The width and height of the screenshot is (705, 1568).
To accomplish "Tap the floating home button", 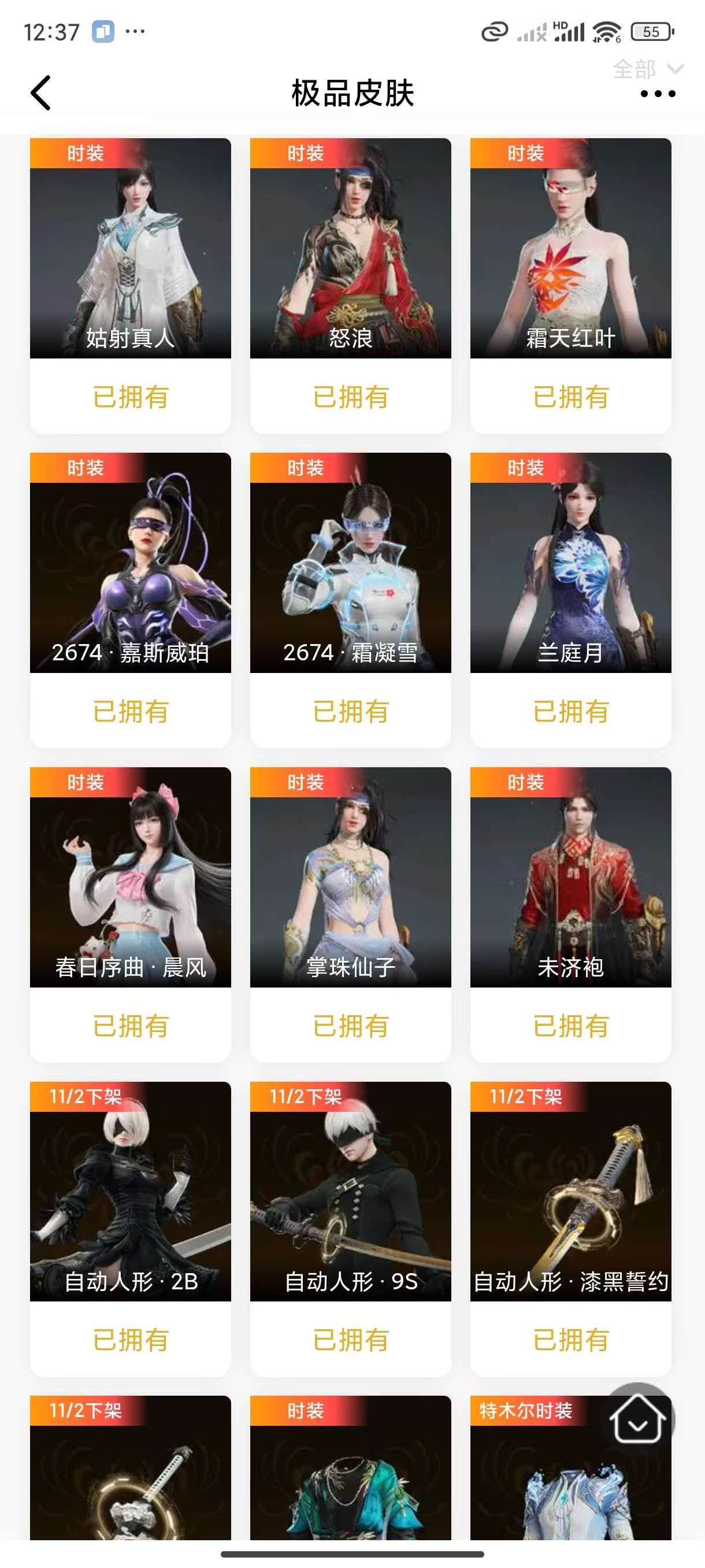I will click(637, 1419).
